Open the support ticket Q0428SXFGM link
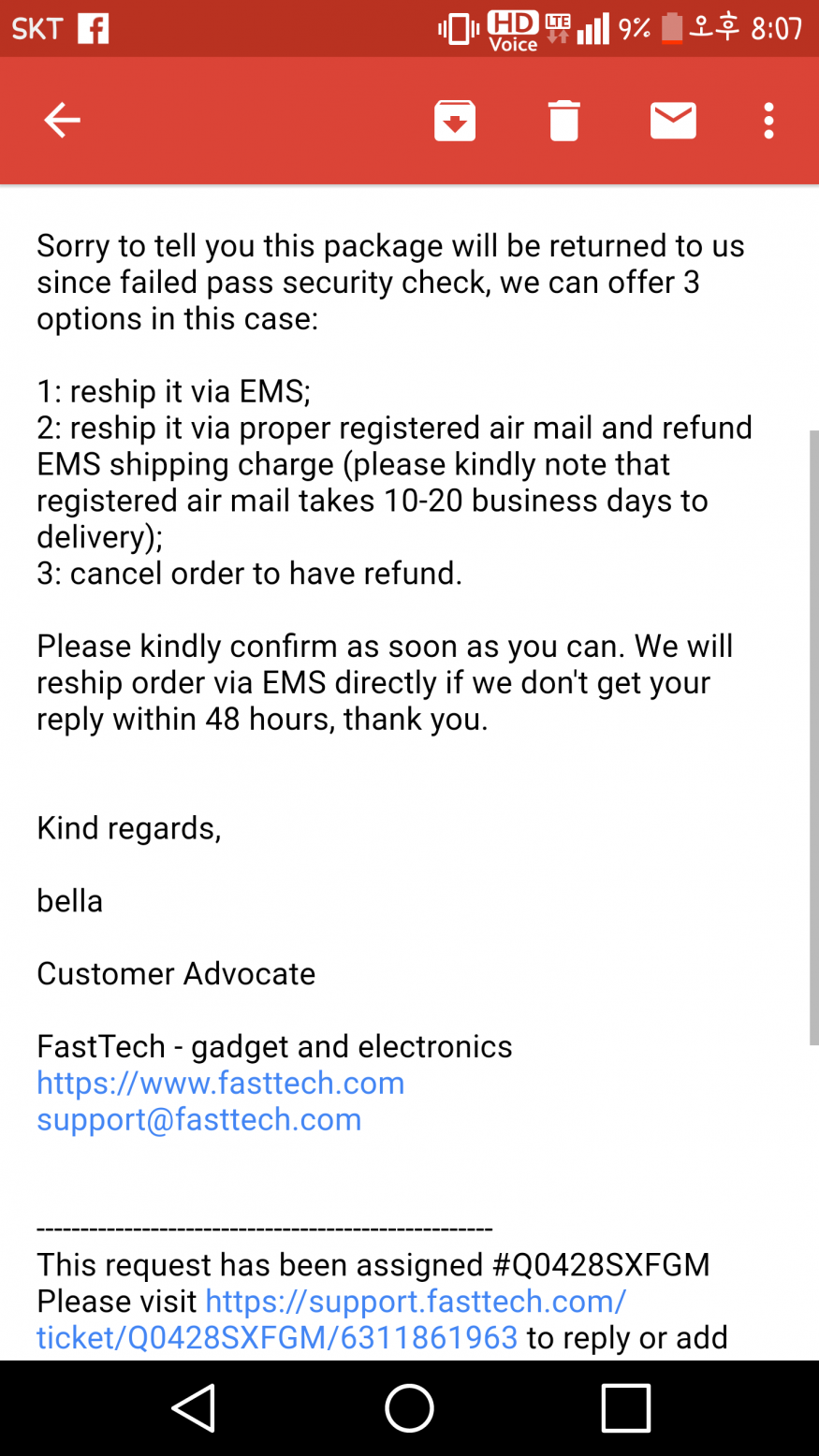The height and width of the screenshot is (1456, 819). (x=331, y=1319)
